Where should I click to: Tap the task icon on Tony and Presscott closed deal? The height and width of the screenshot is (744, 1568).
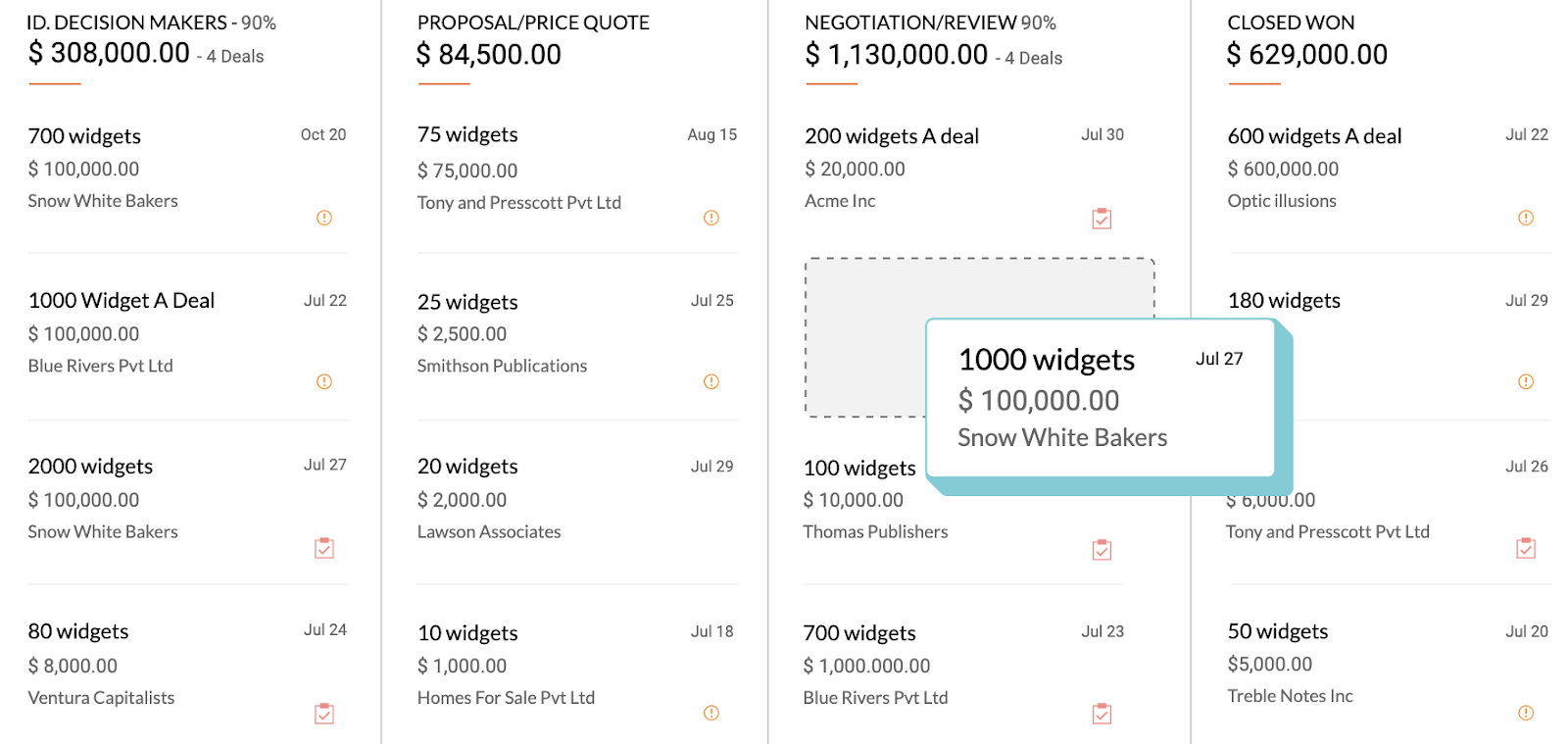pyautogui.click(x=1526, y=548)
